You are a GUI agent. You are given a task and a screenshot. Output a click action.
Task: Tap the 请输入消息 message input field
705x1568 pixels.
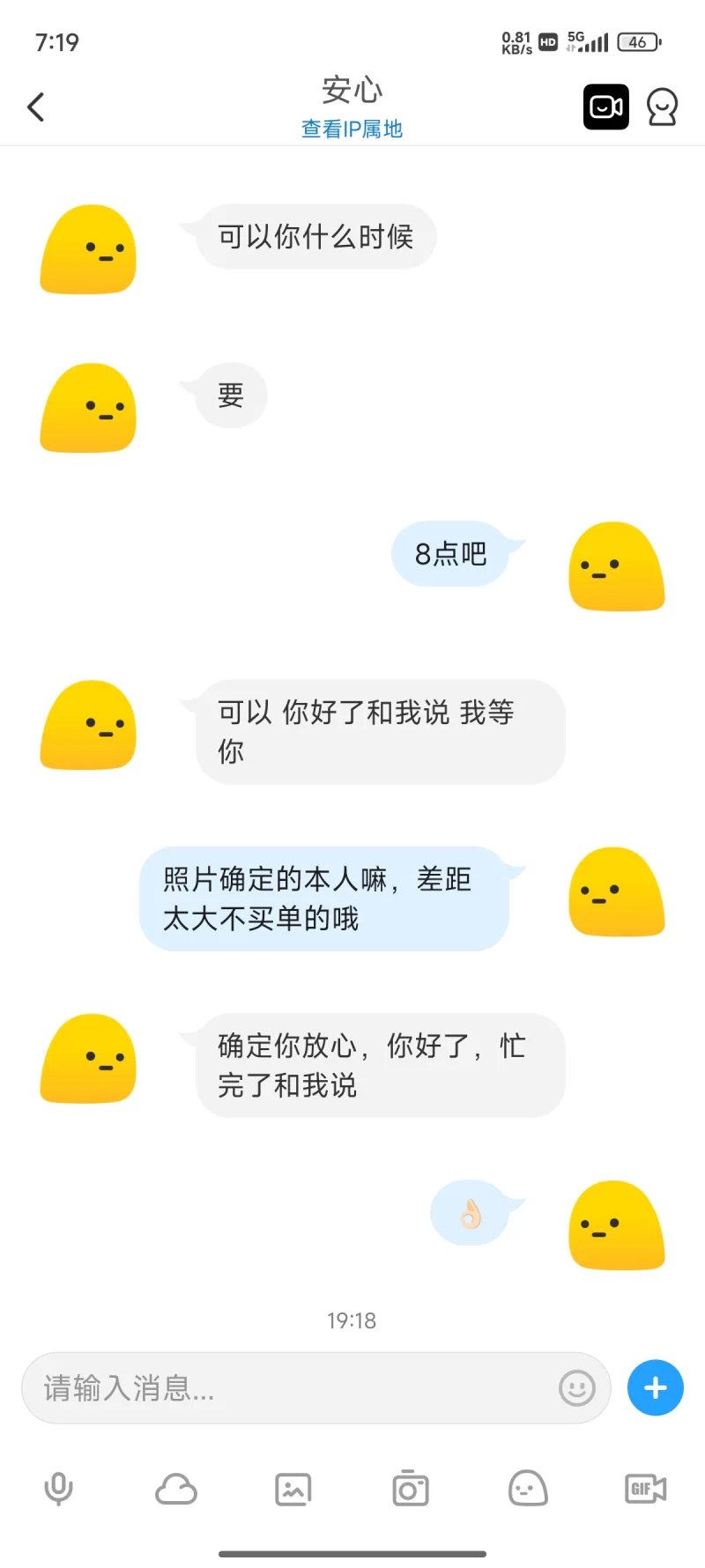coord(264,1387)
